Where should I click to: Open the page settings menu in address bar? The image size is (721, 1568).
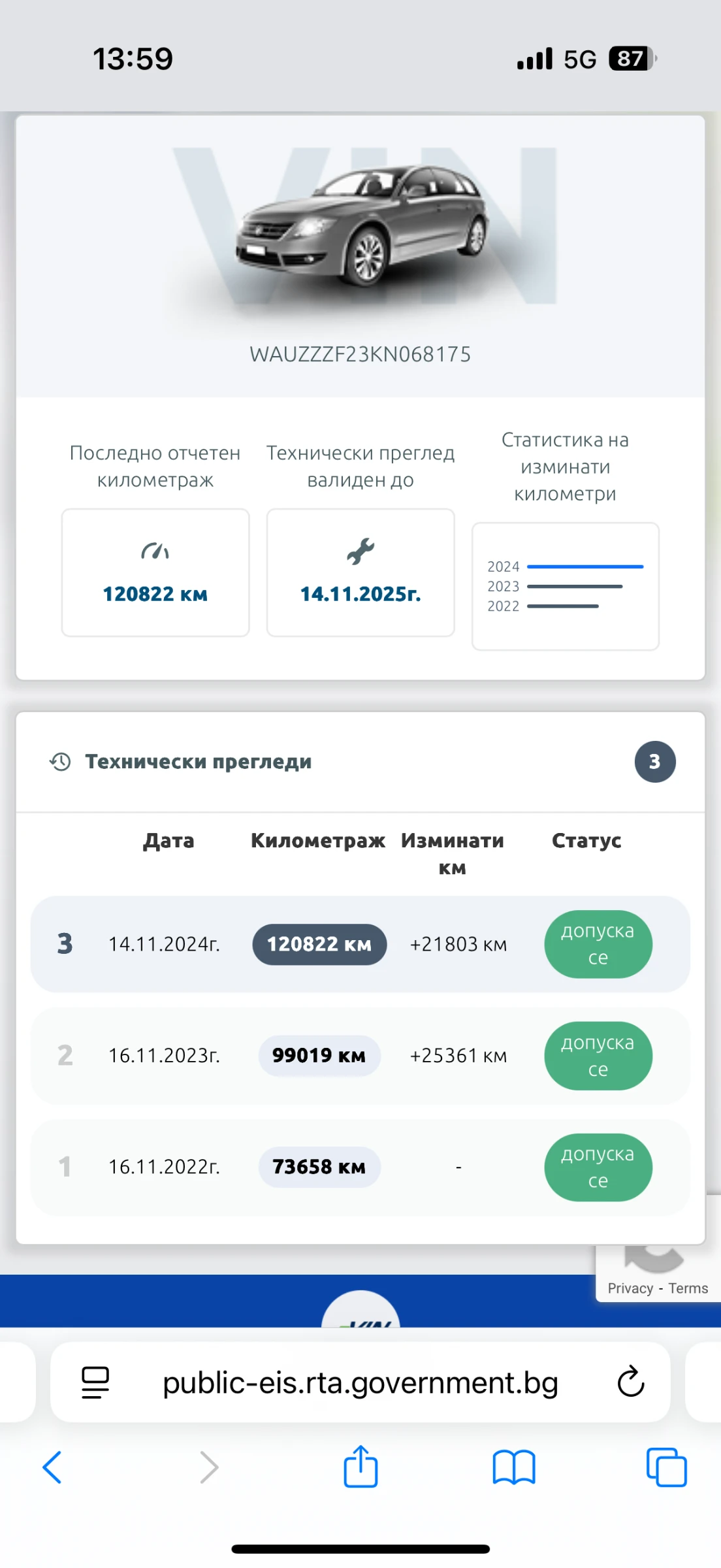click(x=95, y=1382)
